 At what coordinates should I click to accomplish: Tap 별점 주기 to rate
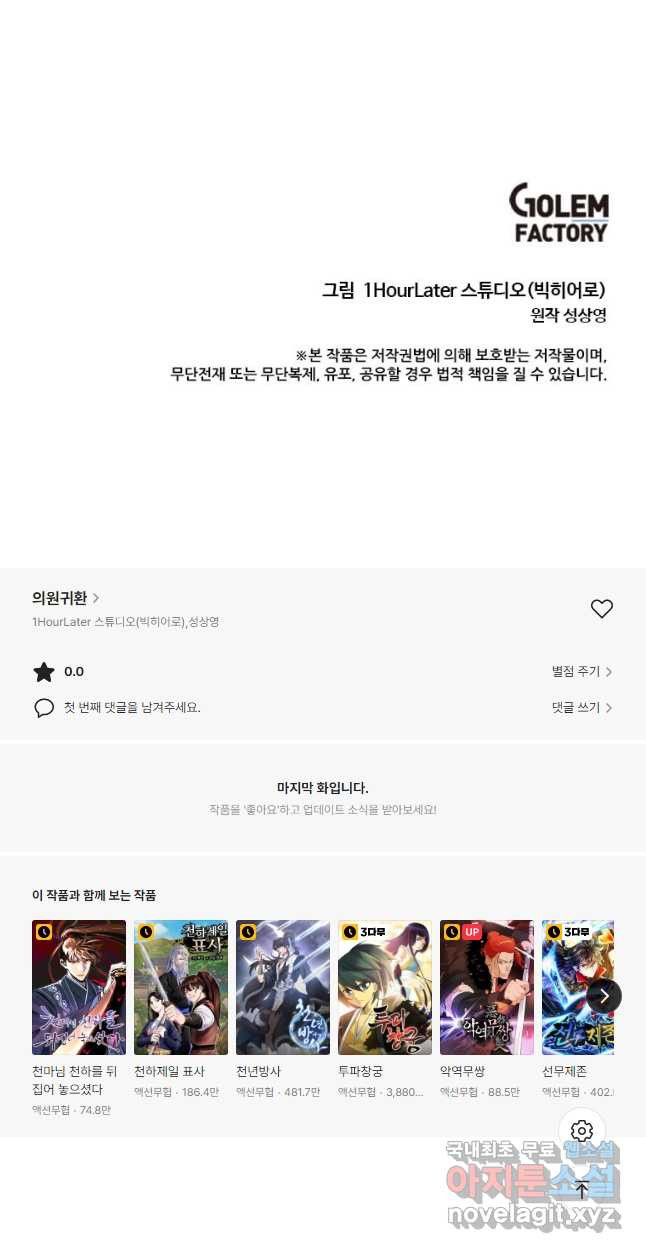click(x=581, y=672)
